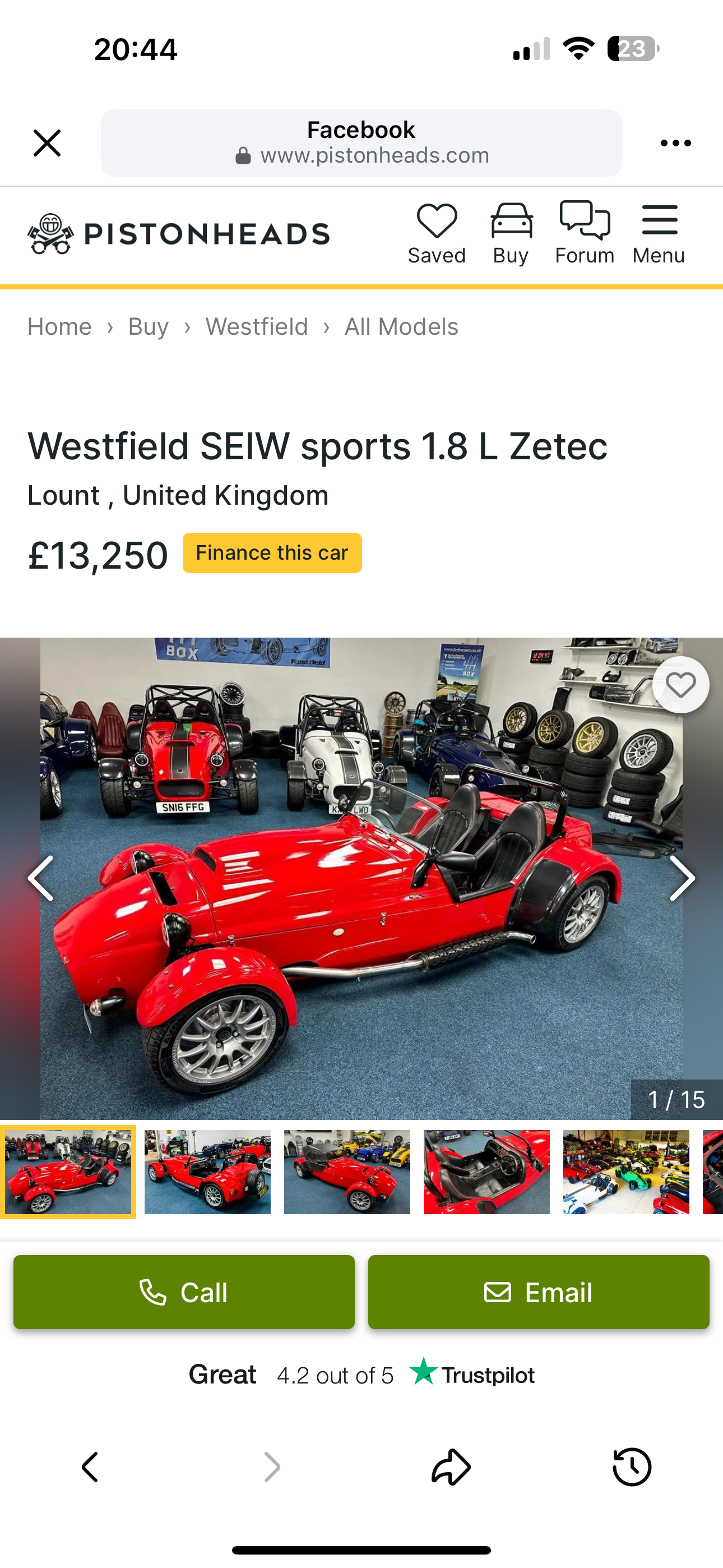This screenshot has width=723, height=1568.
Task: Tap Finance this car
Action: click(272, 553)
